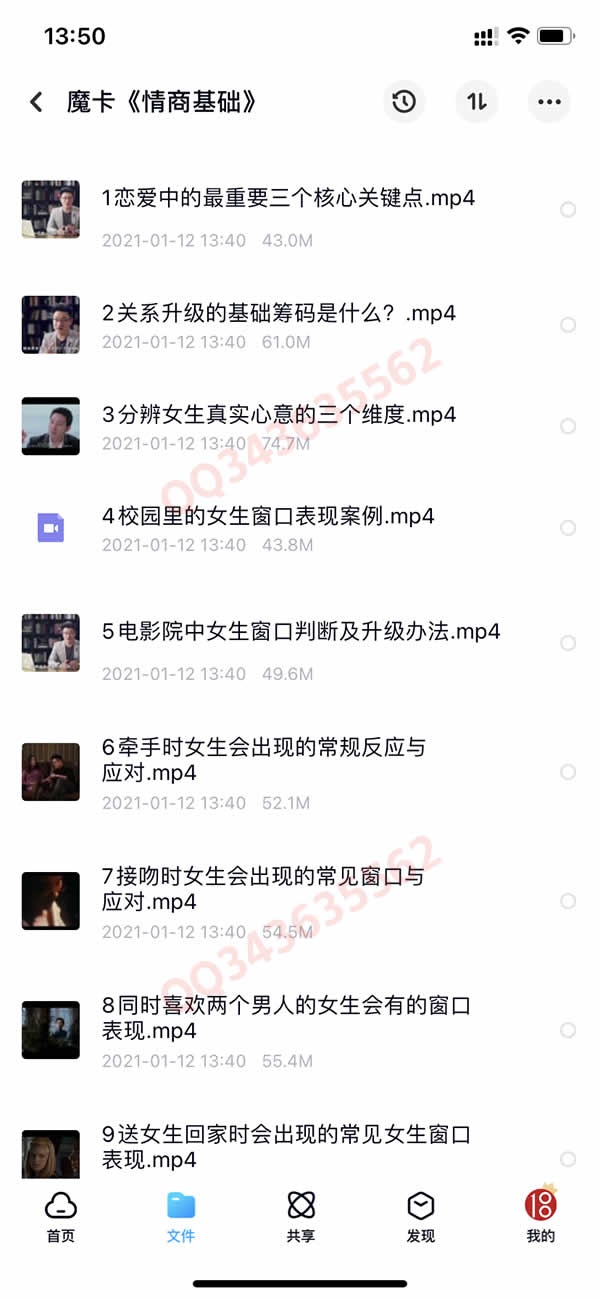Screen dimensions: 600x1299
Task: Tick the circle next to 1恋爱中的最重要三个核心关键点
Action: (x=568, y=210)
